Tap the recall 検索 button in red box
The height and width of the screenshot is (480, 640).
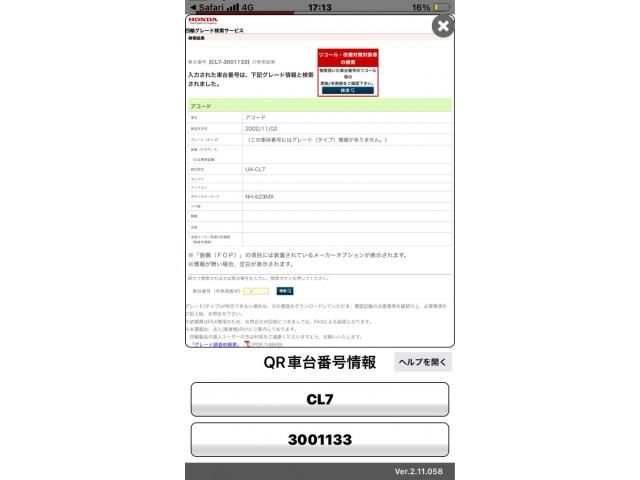pyautogui.click(x=347, y=90)
